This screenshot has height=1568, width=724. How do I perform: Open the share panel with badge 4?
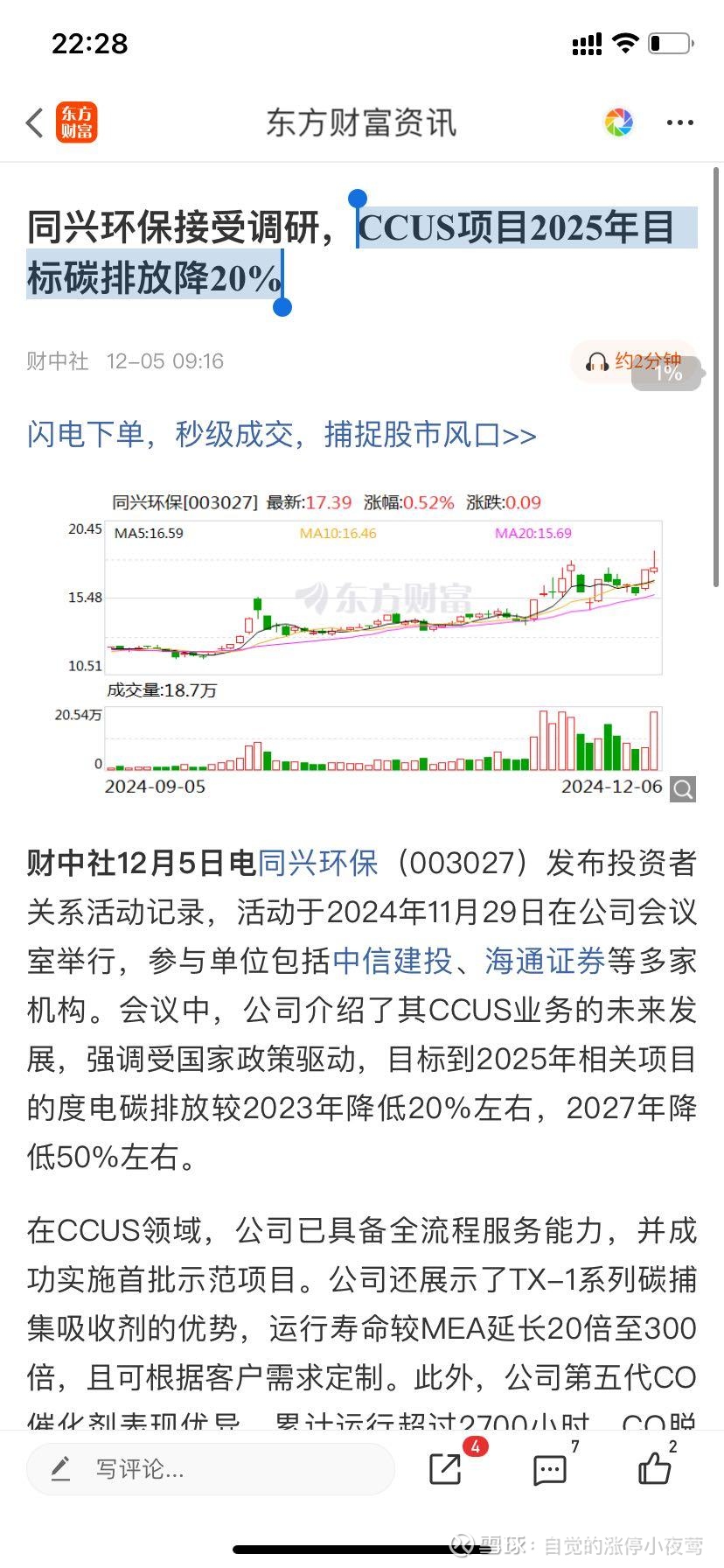click(444, 1468)
